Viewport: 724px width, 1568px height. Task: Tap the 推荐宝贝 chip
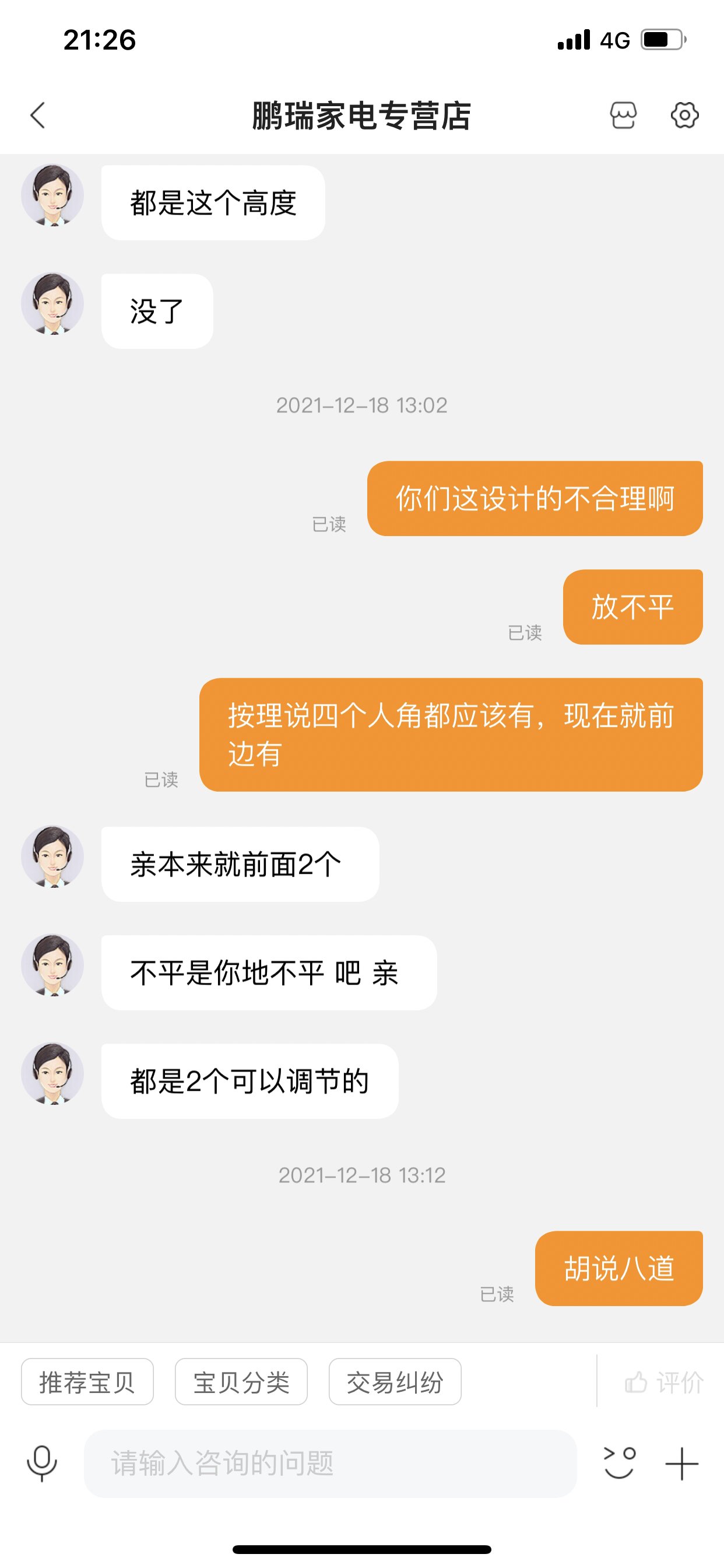coord(87,1382)
